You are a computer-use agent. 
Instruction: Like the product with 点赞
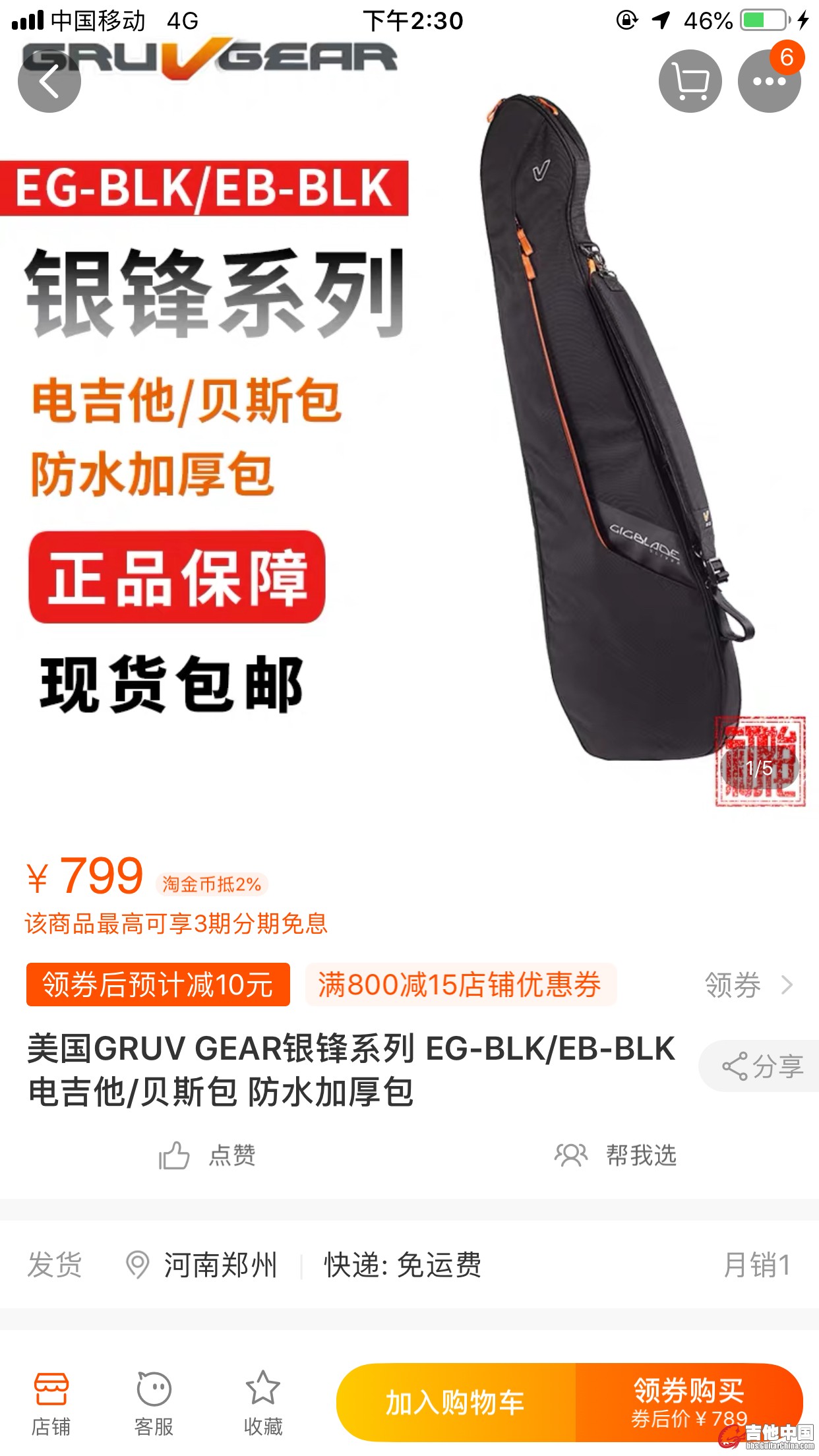(x=208, y=1155)
